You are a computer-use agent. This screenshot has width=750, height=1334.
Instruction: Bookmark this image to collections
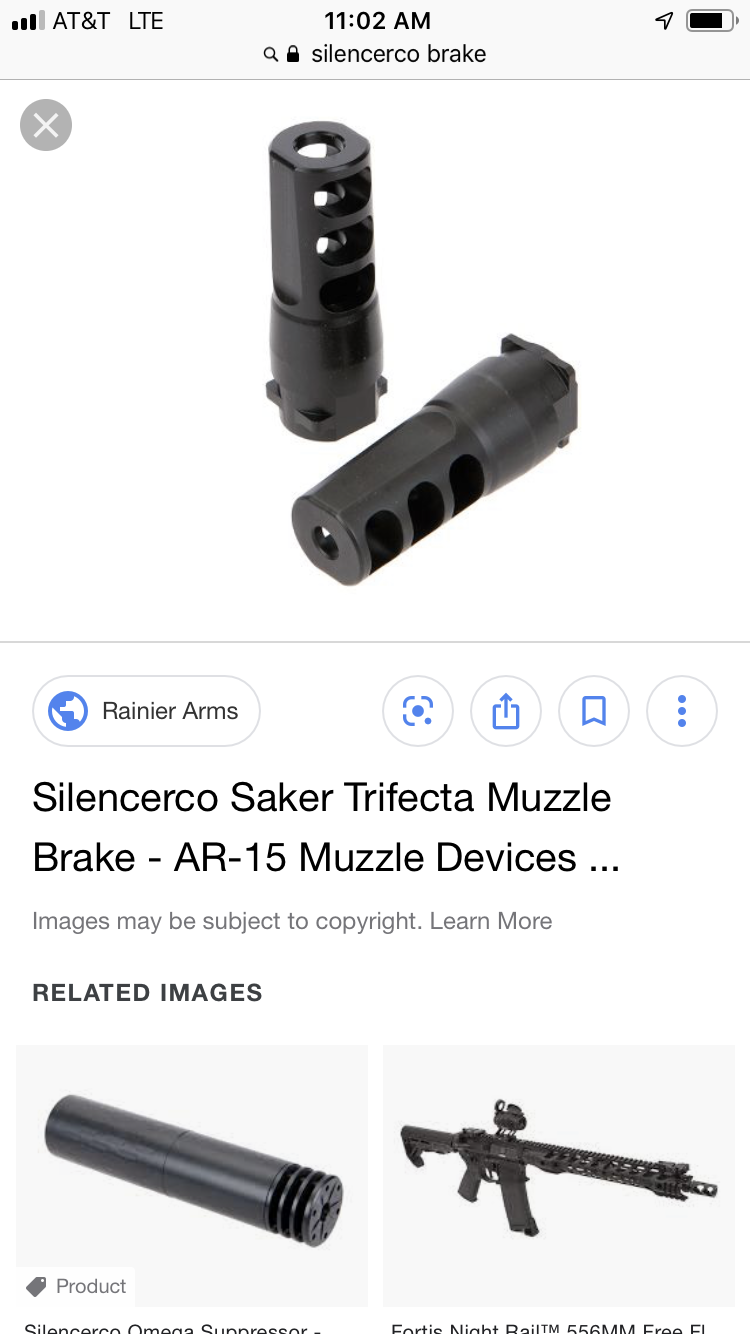coord(594,711)
